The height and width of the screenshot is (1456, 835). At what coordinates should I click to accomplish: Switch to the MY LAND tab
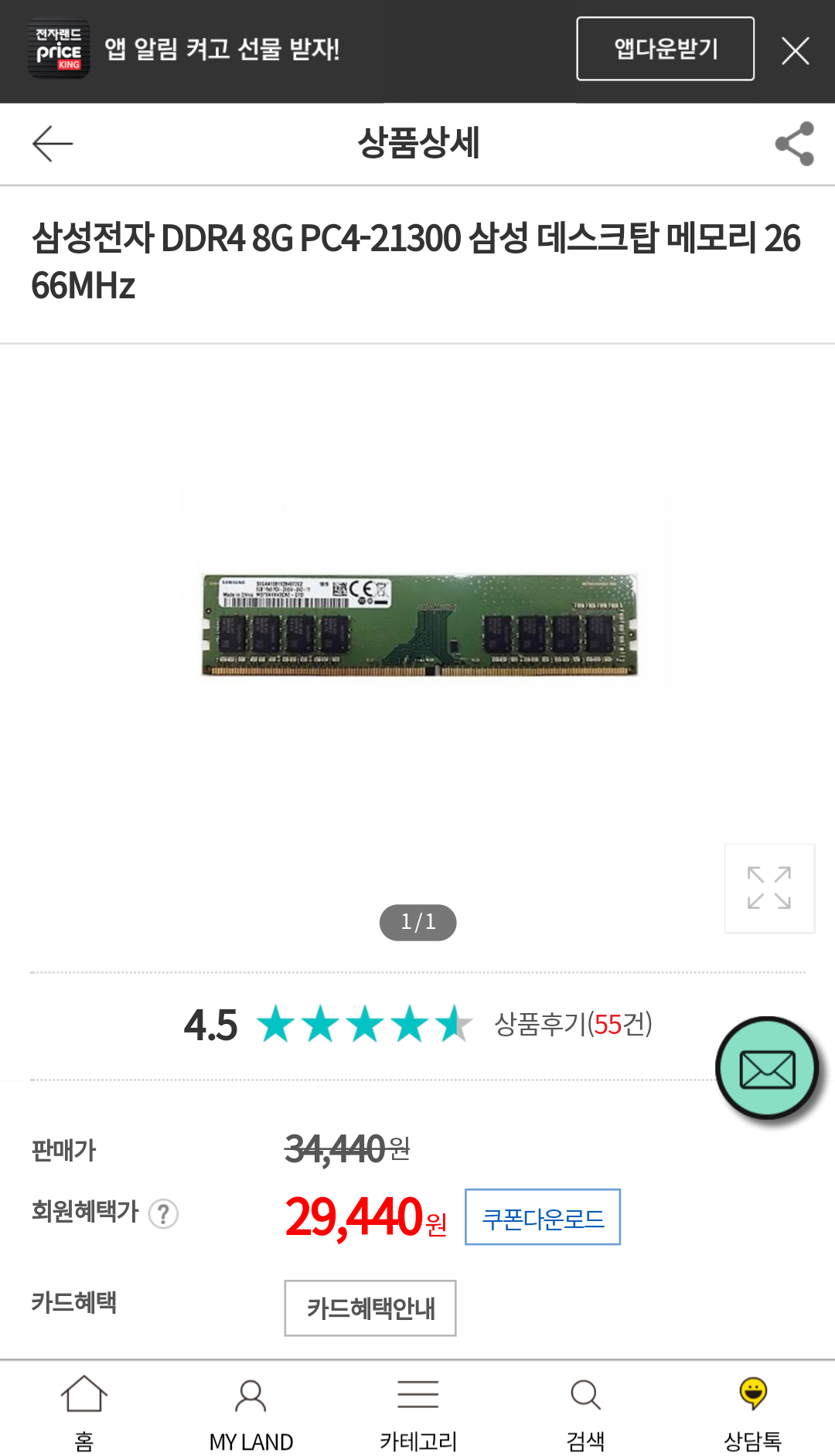[250, 1413]
